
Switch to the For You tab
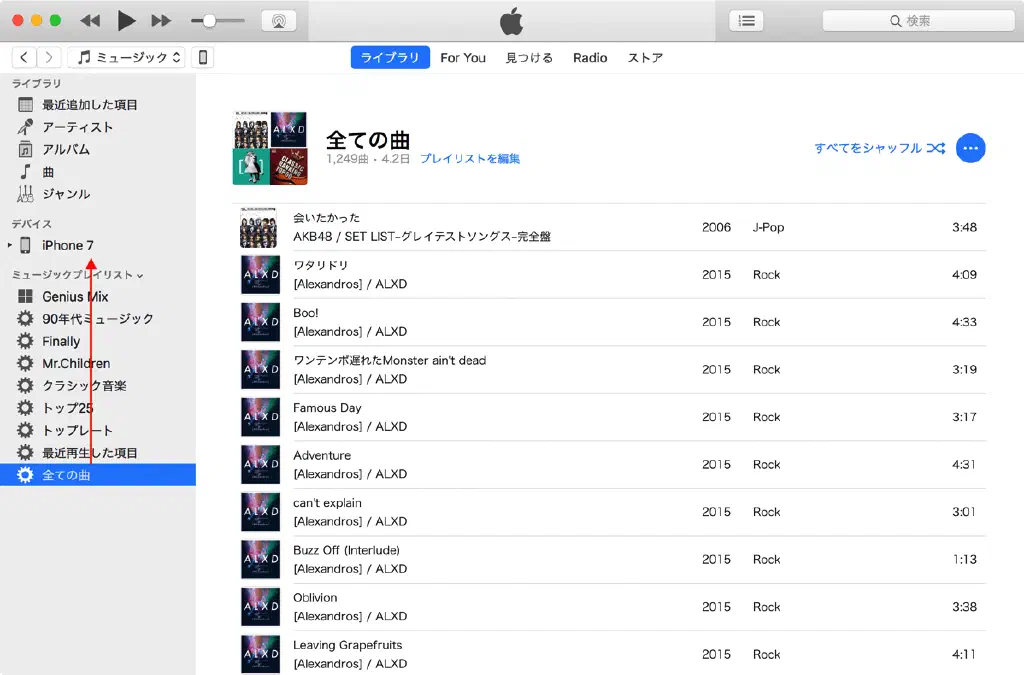coord(463,57)
